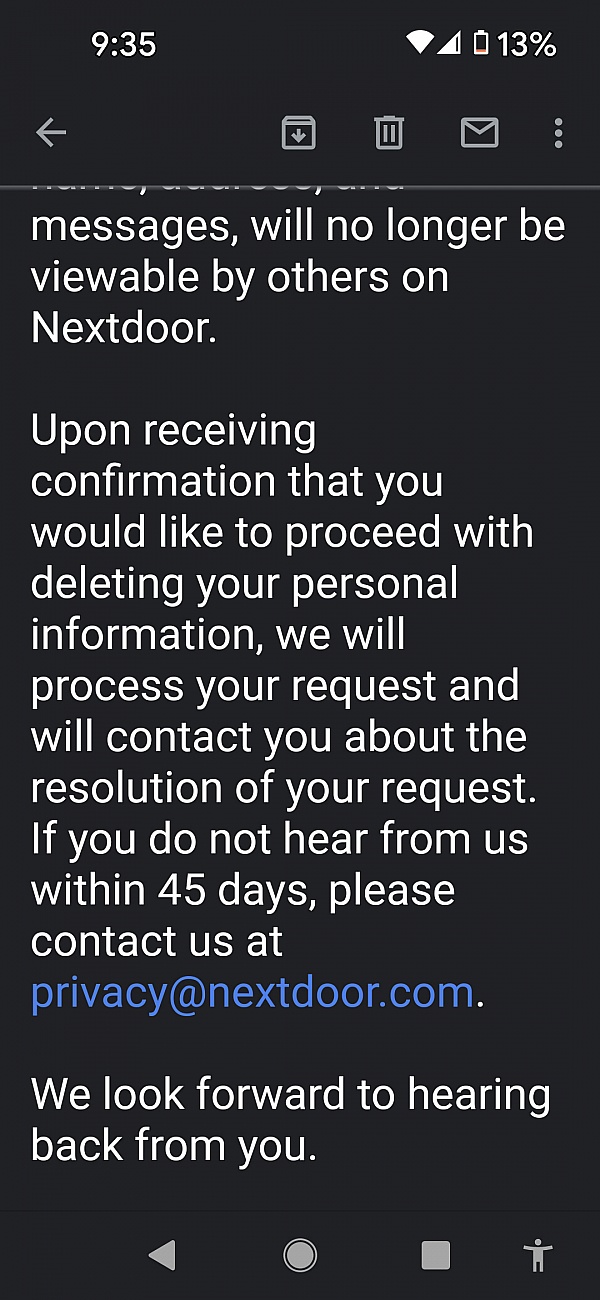Screen dimensions: 600x1300
Task: Open the overflow menu
Action: (x=558, y=133)
